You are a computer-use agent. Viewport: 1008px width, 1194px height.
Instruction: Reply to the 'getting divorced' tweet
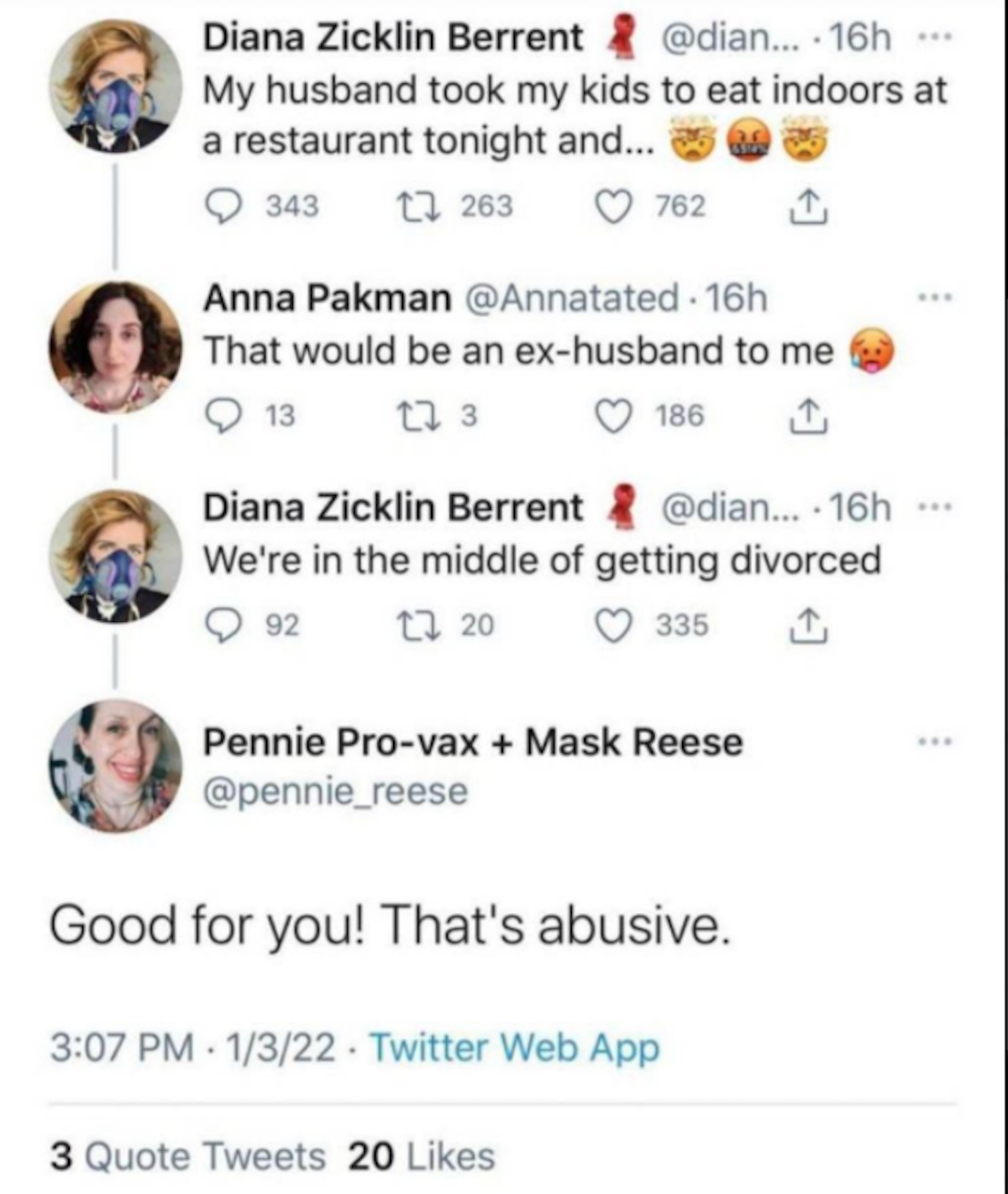pos(224,626)
